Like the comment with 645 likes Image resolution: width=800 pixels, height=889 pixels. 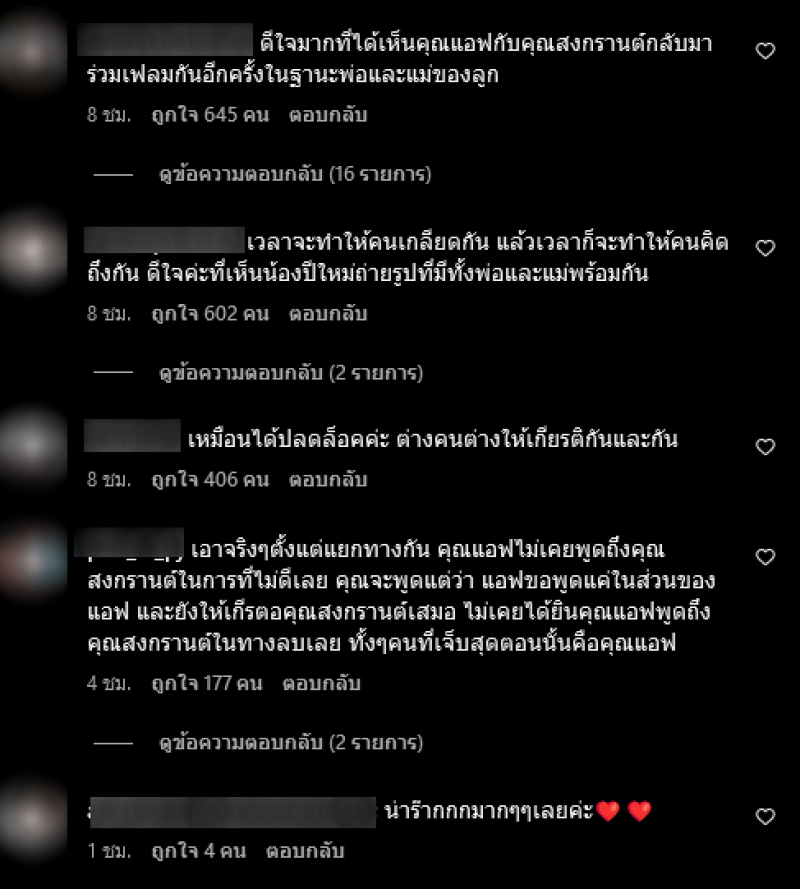click(765, 52)
